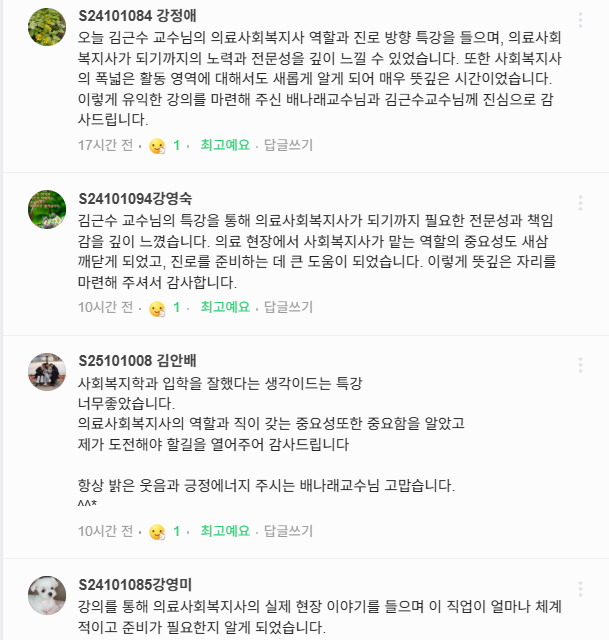The height and width of the screenshot is (640, 609).
Task: Reply to 강정애's comment with 답글쓰기
Action: [288, 145]
